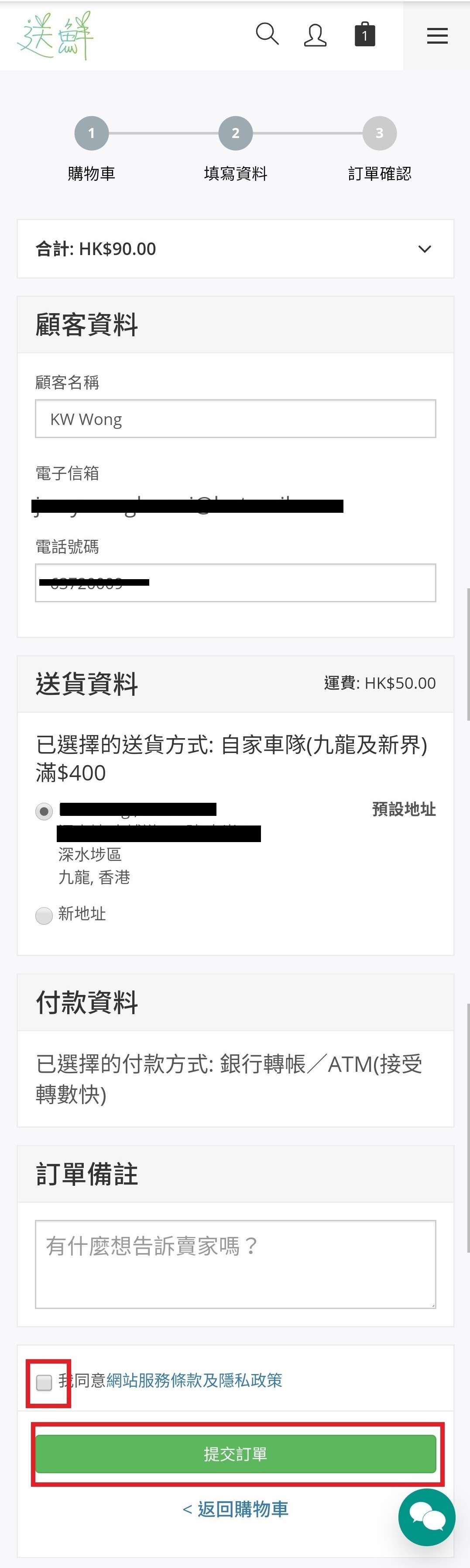The image size is (470, 1568).
Task: Open the user account icon
Action: click(x=315, y=35)
